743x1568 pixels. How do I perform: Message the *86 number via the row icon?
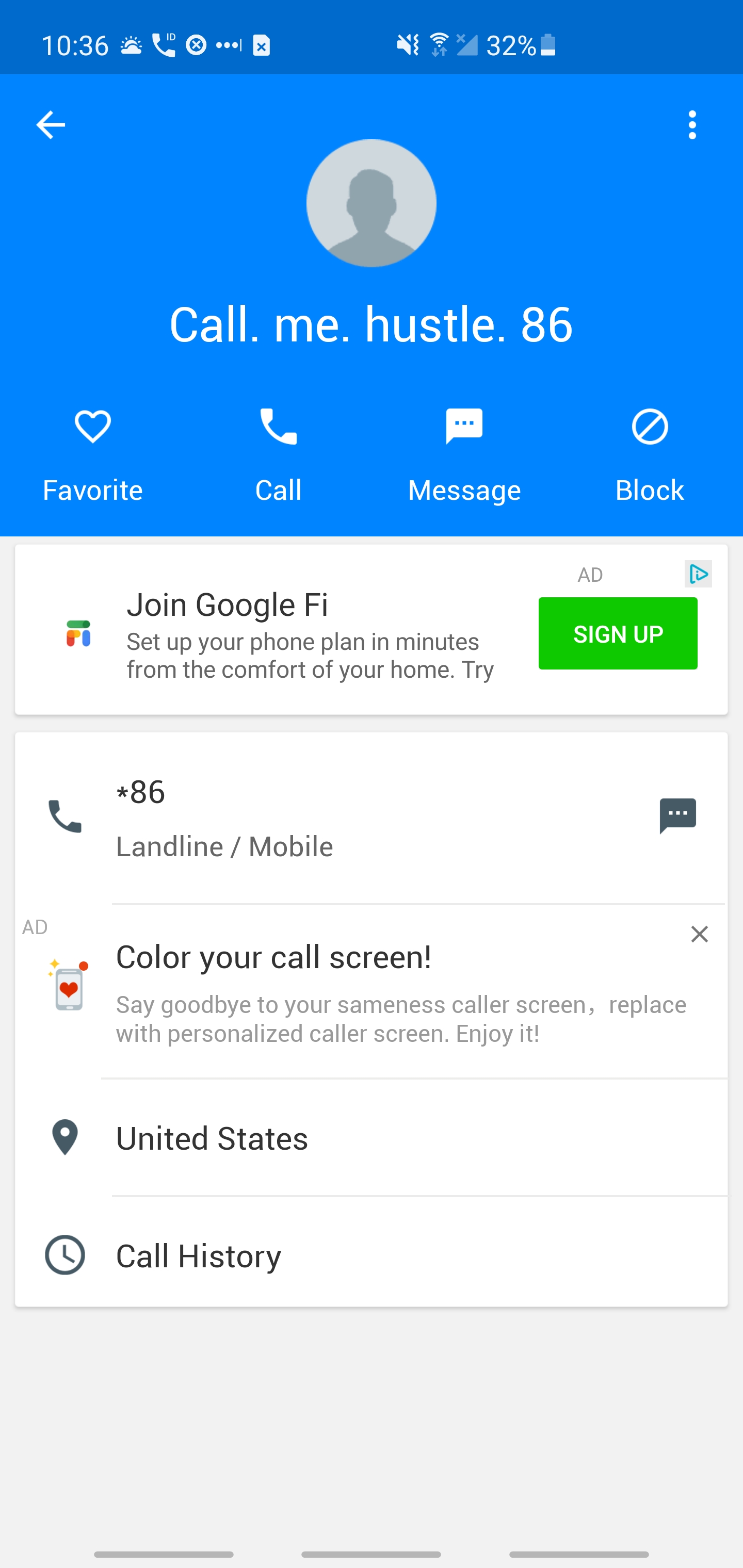point(677,816)
